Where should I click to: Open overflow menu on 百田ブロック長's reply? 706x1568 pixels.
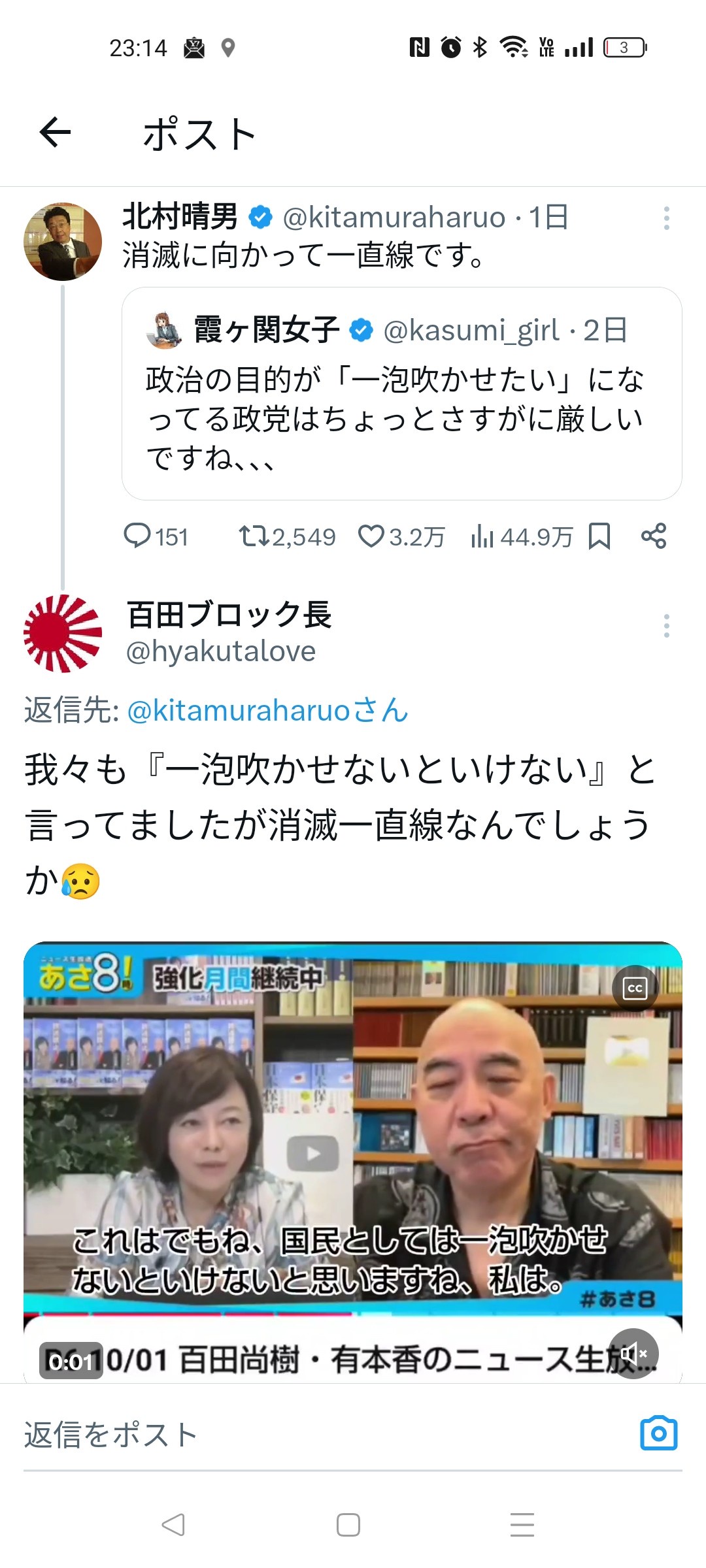click(666, 626)
